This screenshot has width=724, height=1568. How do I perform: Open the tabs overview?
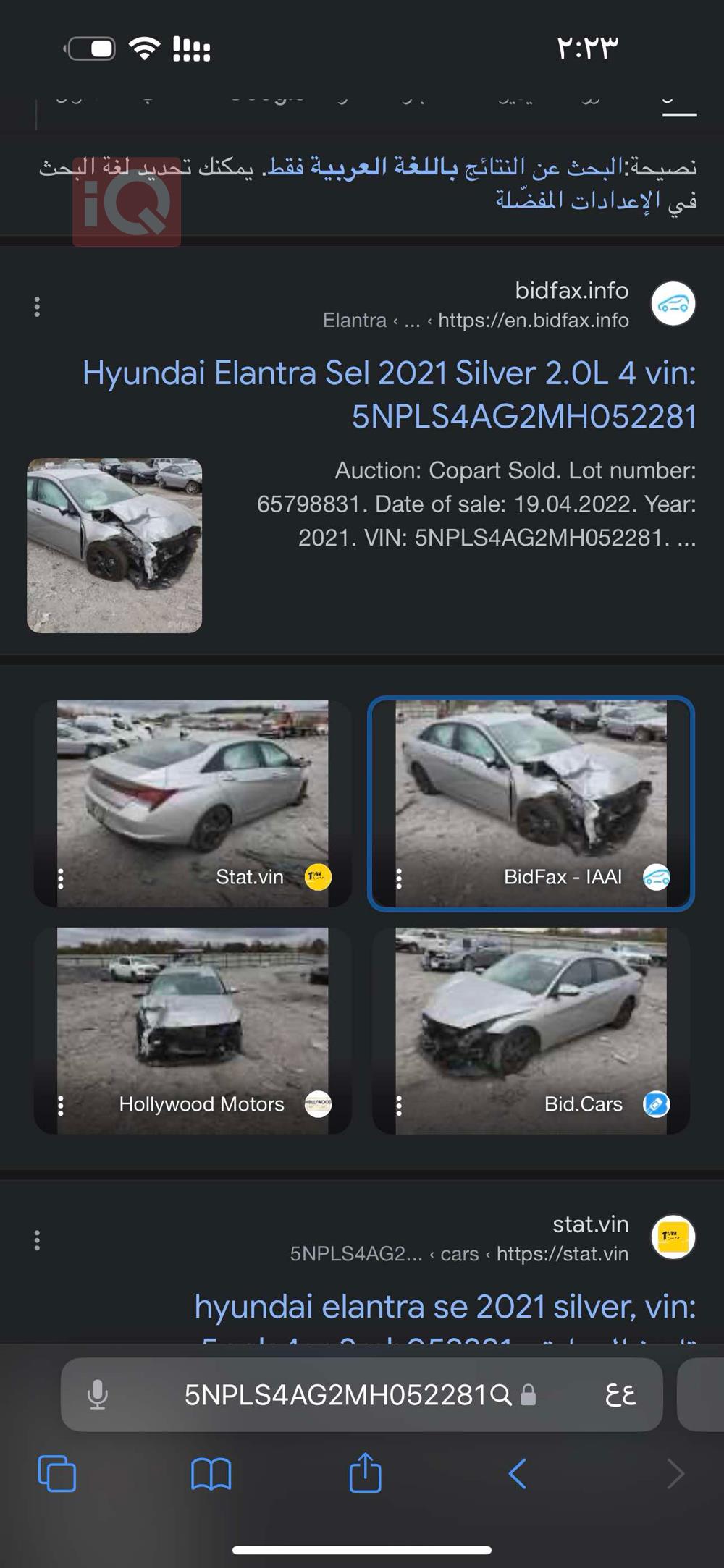point(56,1473)
